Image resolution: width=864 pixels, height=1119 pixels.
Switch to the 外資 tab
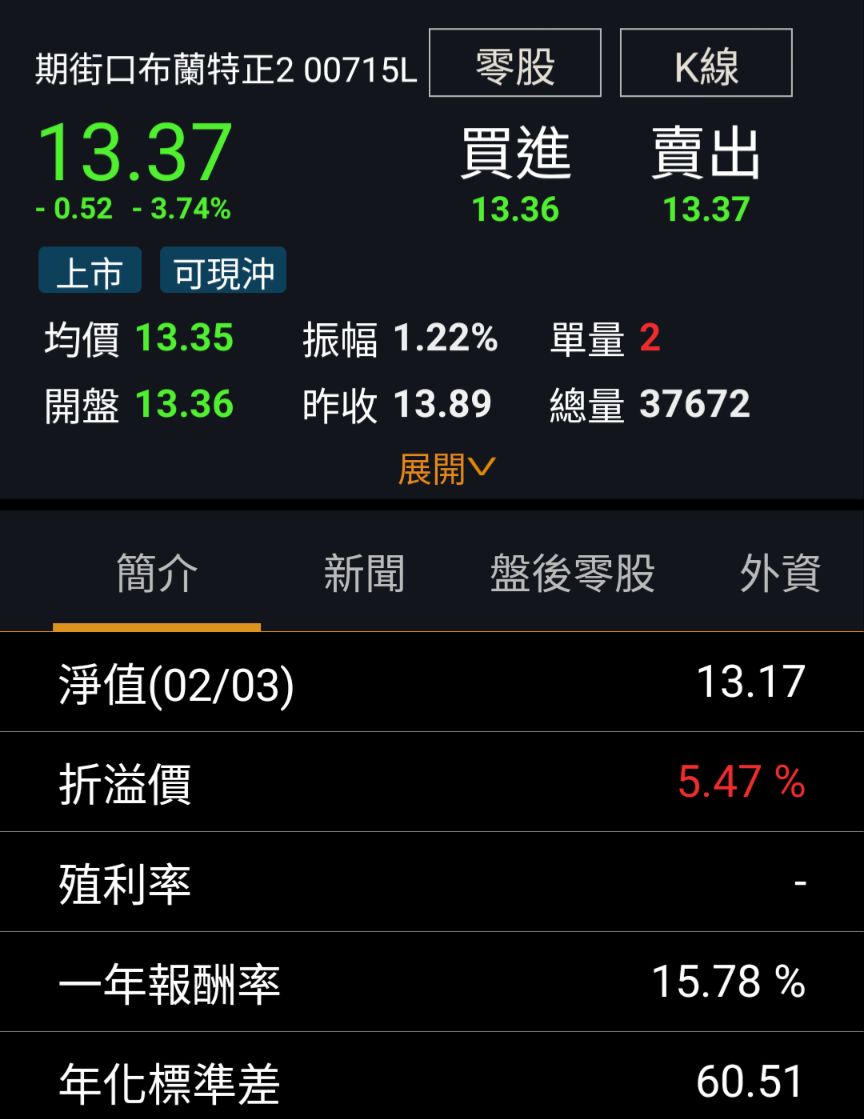tap(779, 573)
